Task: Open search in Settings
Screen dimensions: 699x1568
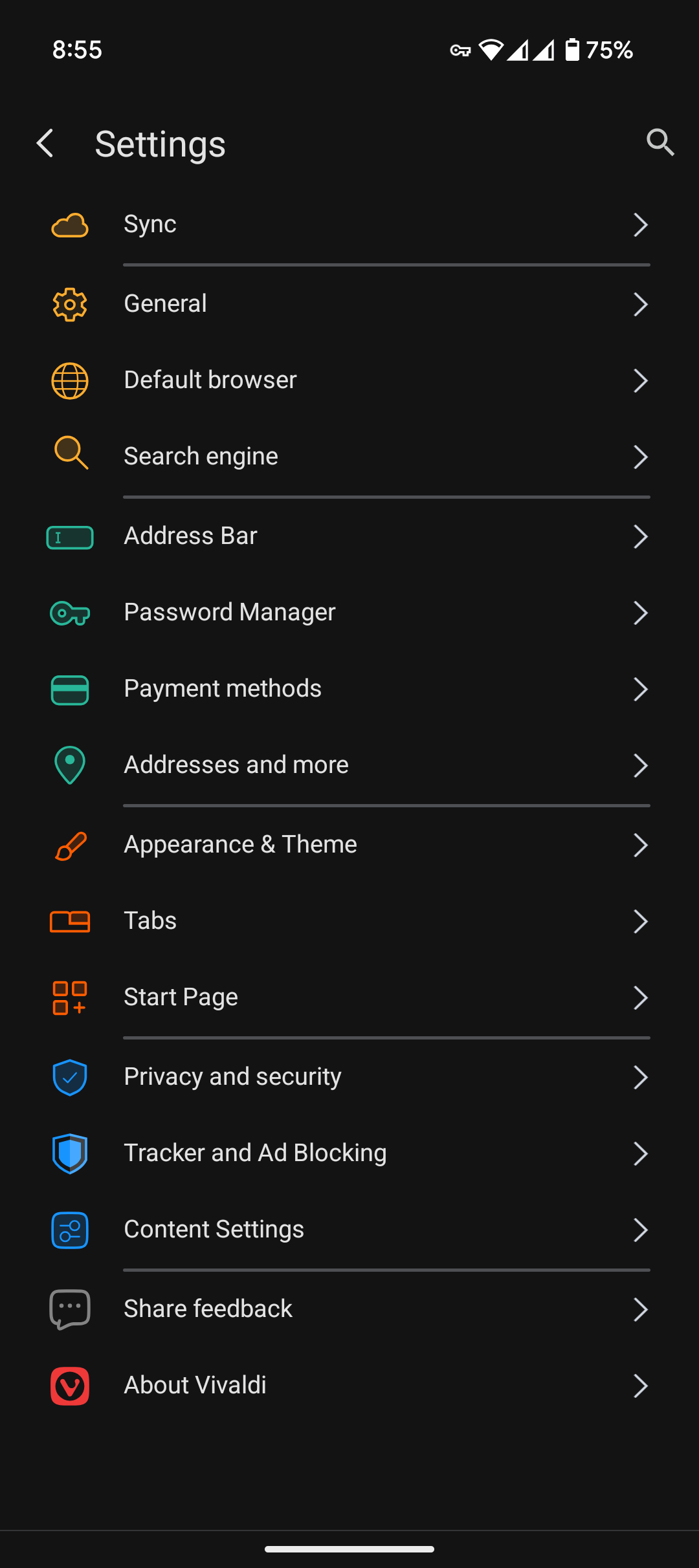Action: (660, 143)
